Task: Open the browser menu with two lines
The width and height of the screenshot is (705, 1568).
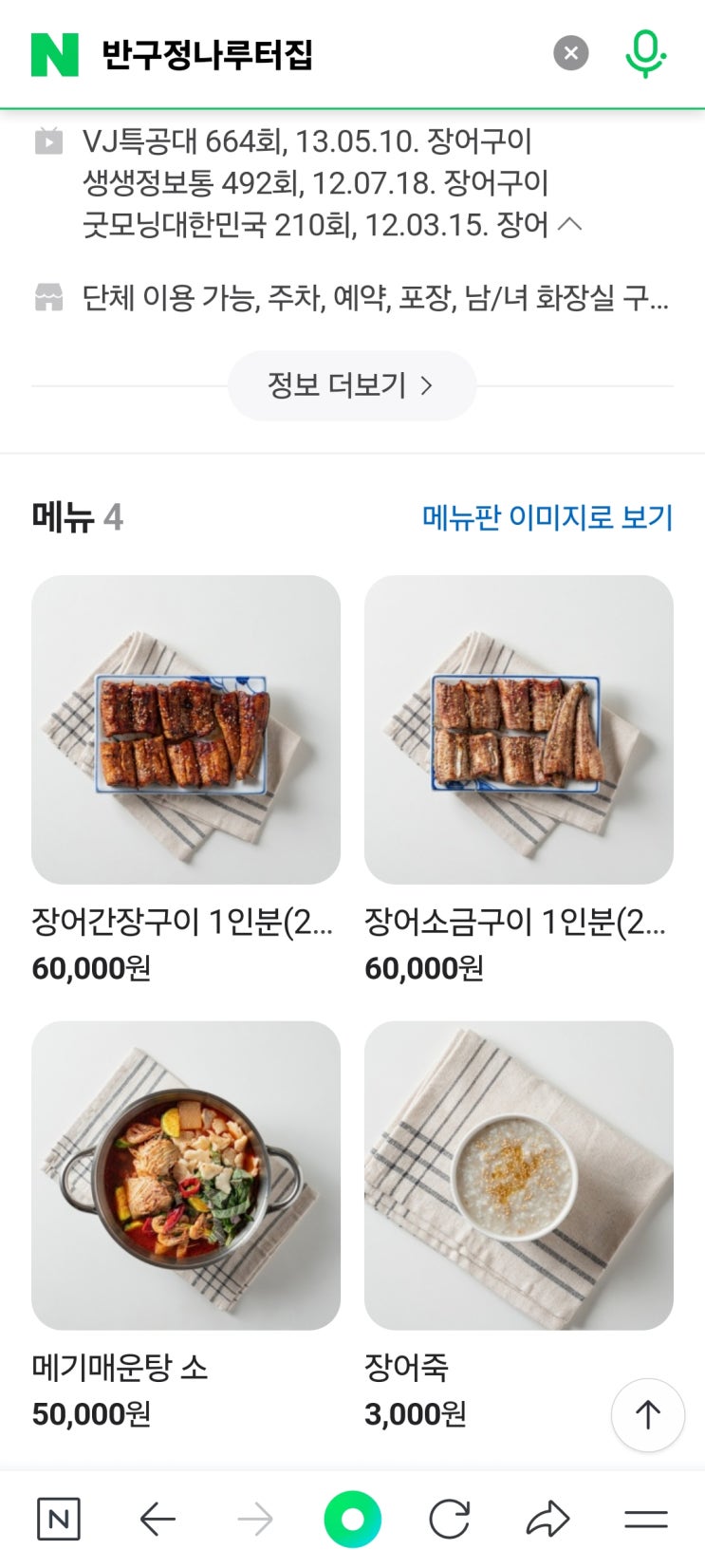Action: pyautogui.click(x=646, y=1520)
